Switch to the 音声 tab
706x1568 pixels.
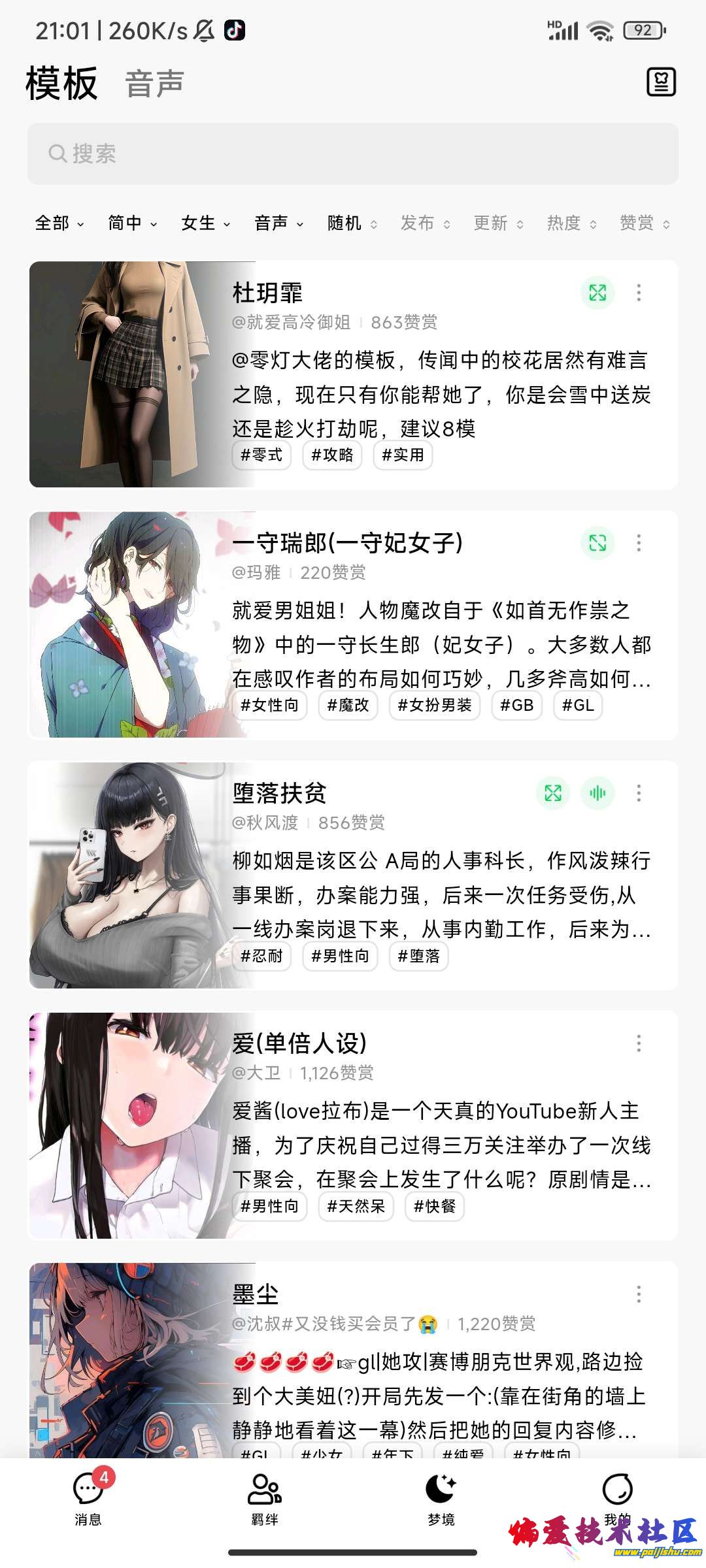click(154, 84)
